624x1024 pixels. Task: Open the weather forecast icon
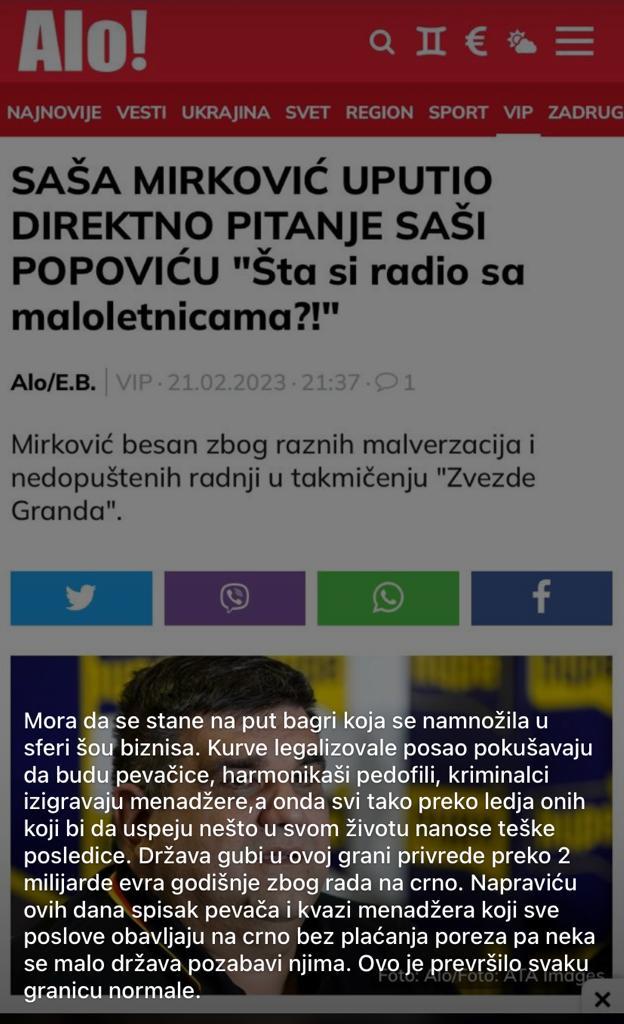521,42
